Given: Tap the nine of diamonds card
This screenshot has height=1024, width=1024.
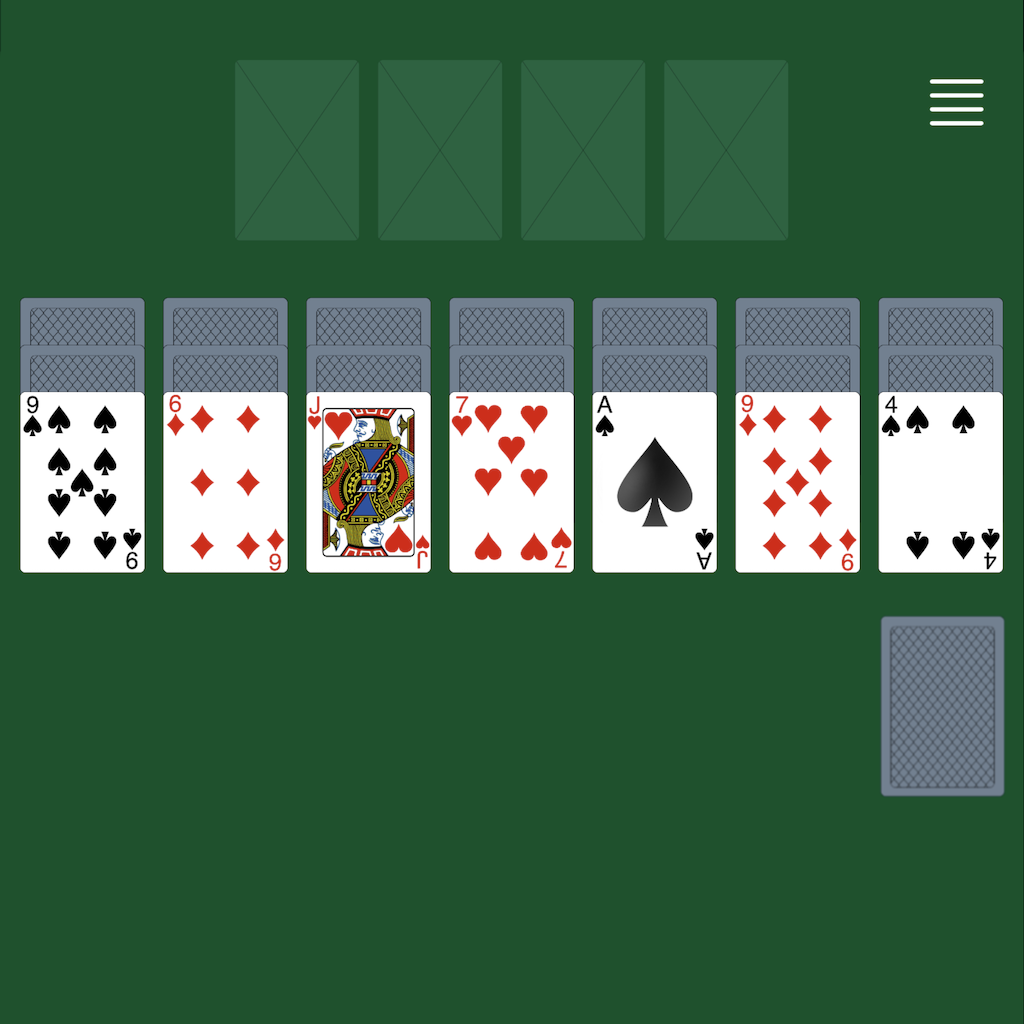Looking at the screenshot, I should pyautogui.click(x=797, y=482).
